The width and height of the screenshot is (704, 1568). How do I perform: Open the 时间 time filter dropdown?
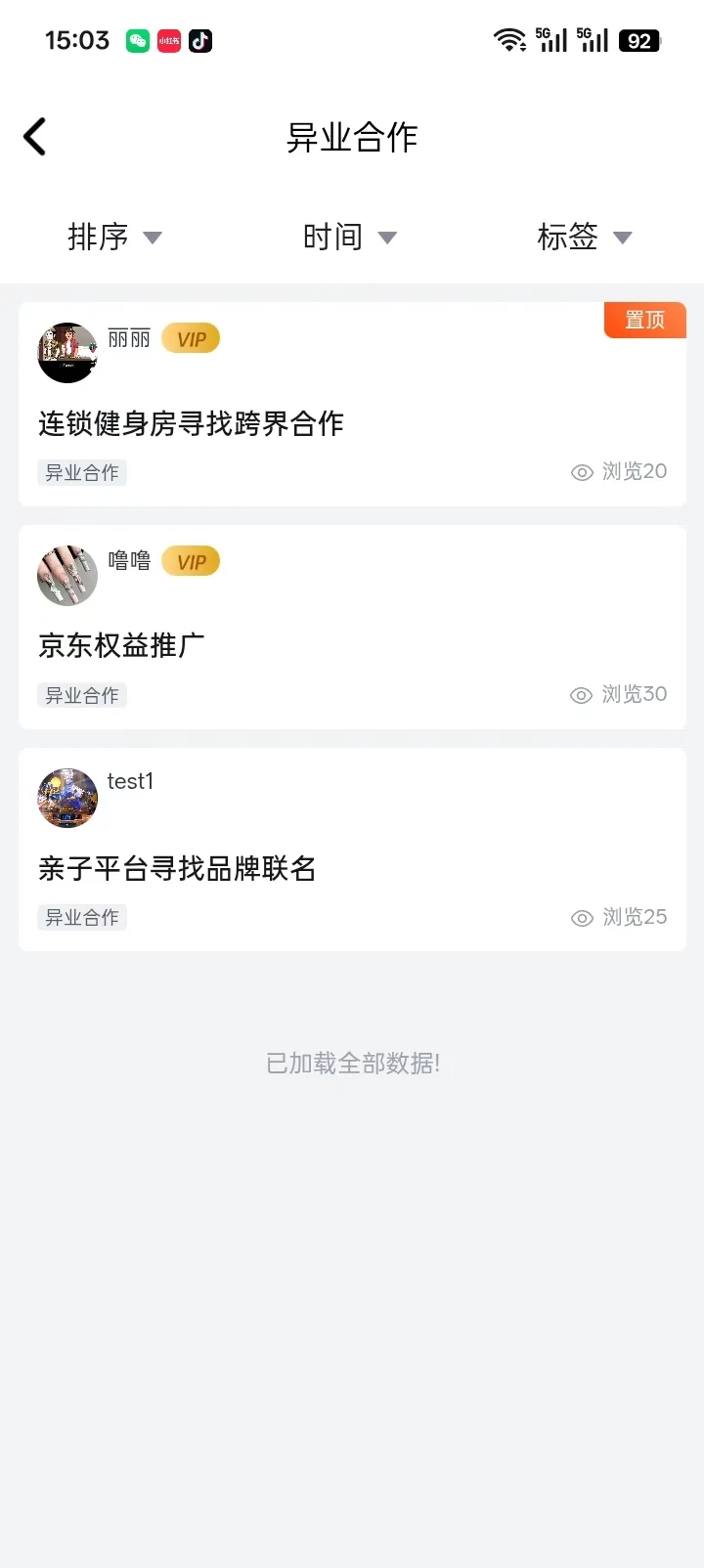click(350, 237)
